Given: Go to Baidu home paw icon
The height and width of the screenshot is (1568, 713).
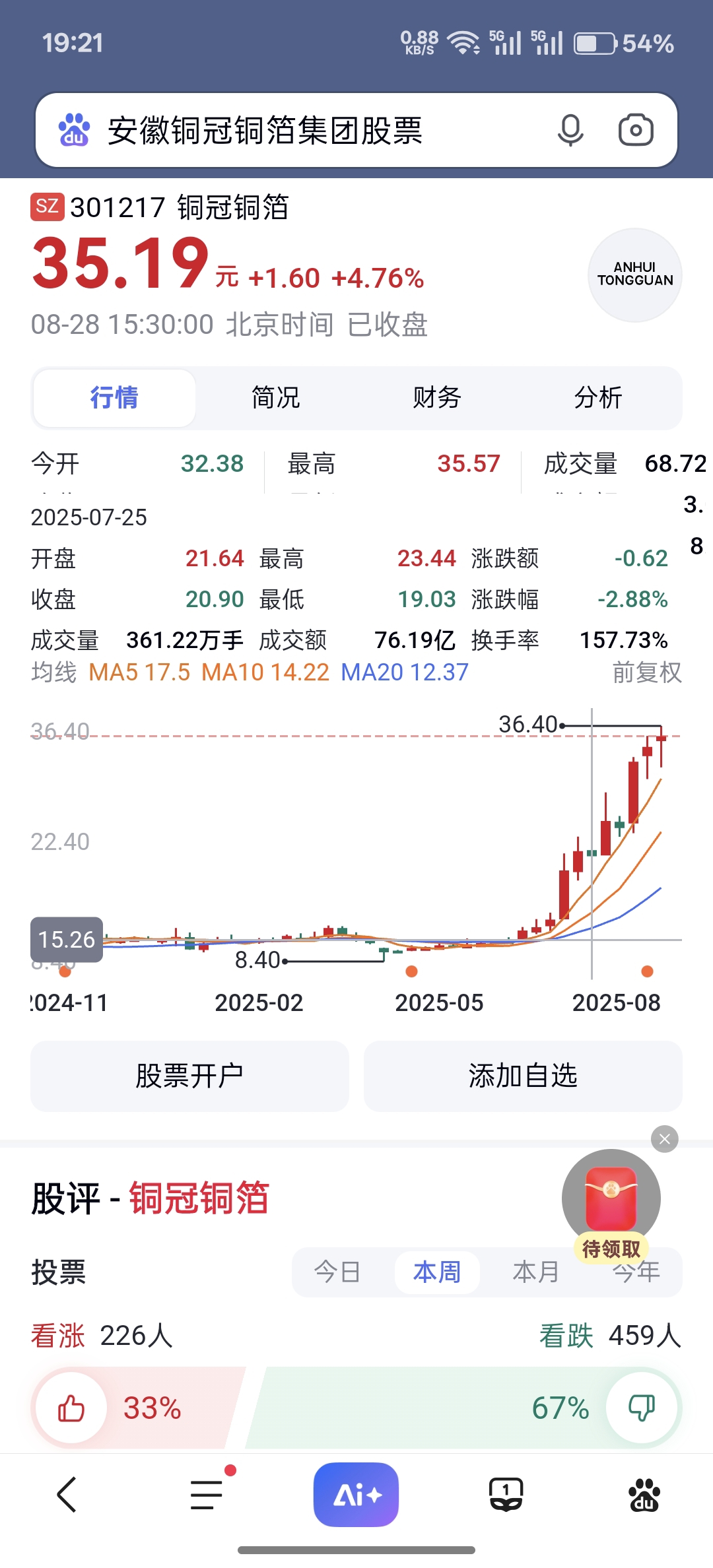Looking at the screenshot, I should pyautogui.click(x=644, y=1494).
